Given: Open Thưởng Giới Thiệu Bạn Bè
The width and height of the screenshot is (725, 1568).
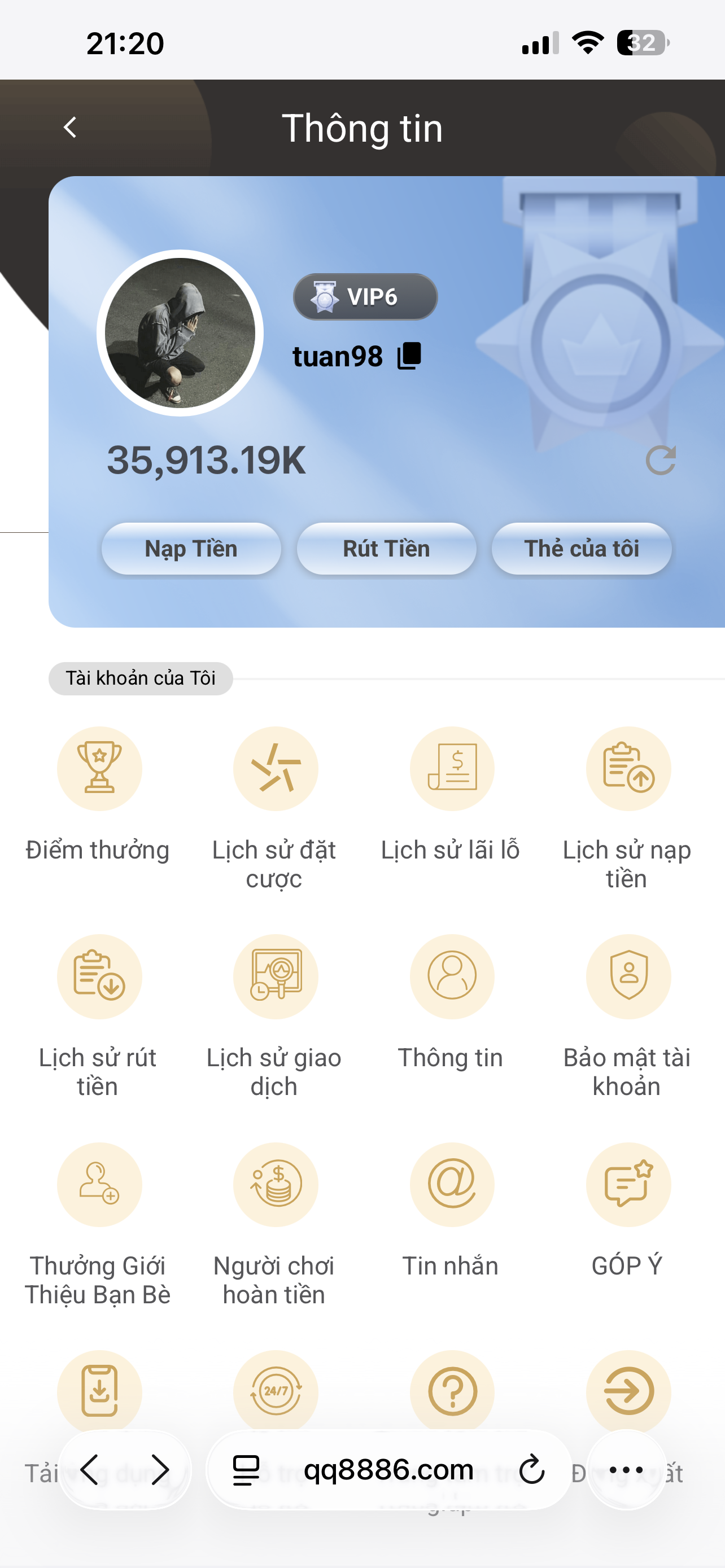Looking at the screenshot, I should (x=99, y=1185).
